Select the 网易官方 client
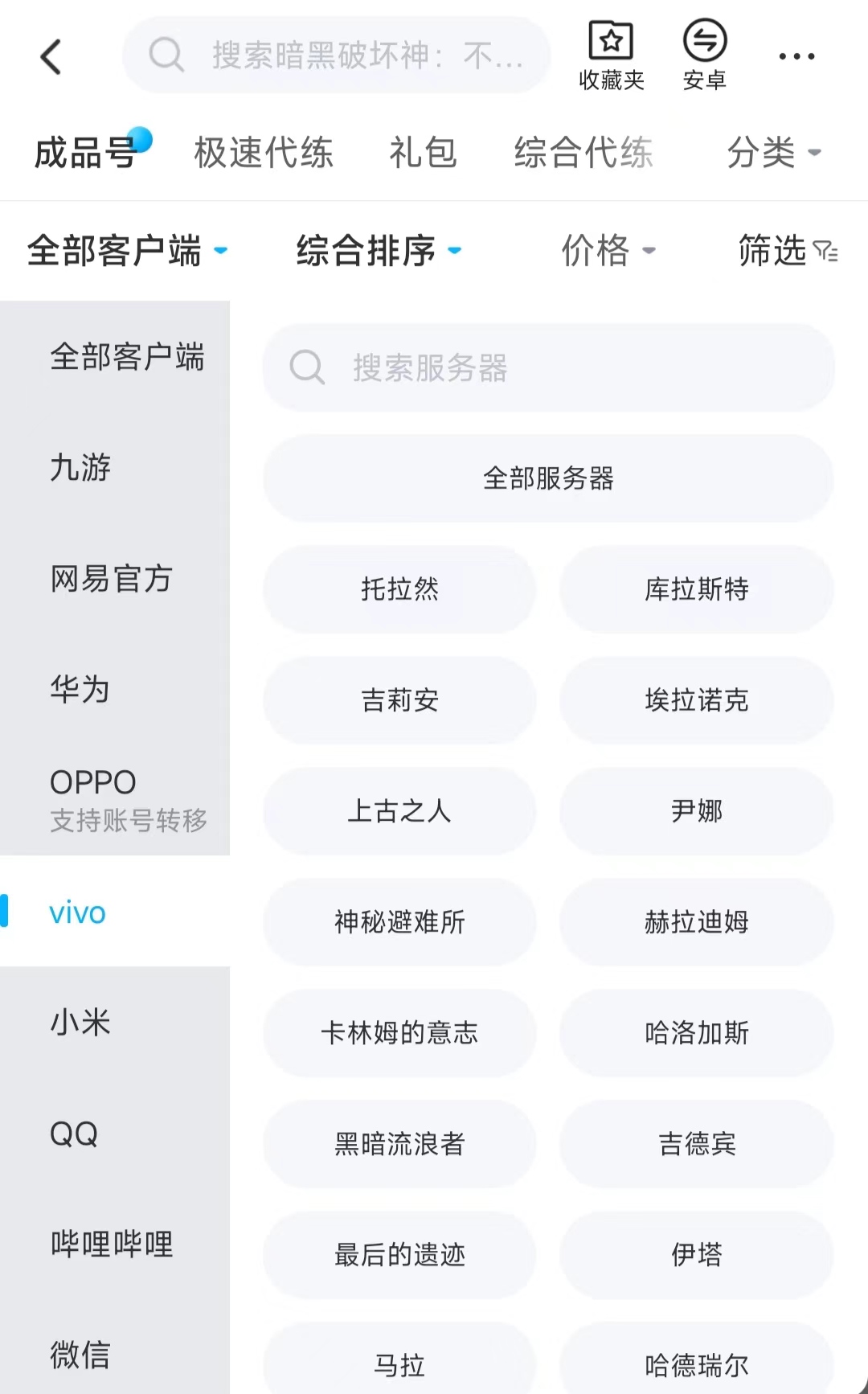Viewport: 868px width, 1394px height. [113, 579]
